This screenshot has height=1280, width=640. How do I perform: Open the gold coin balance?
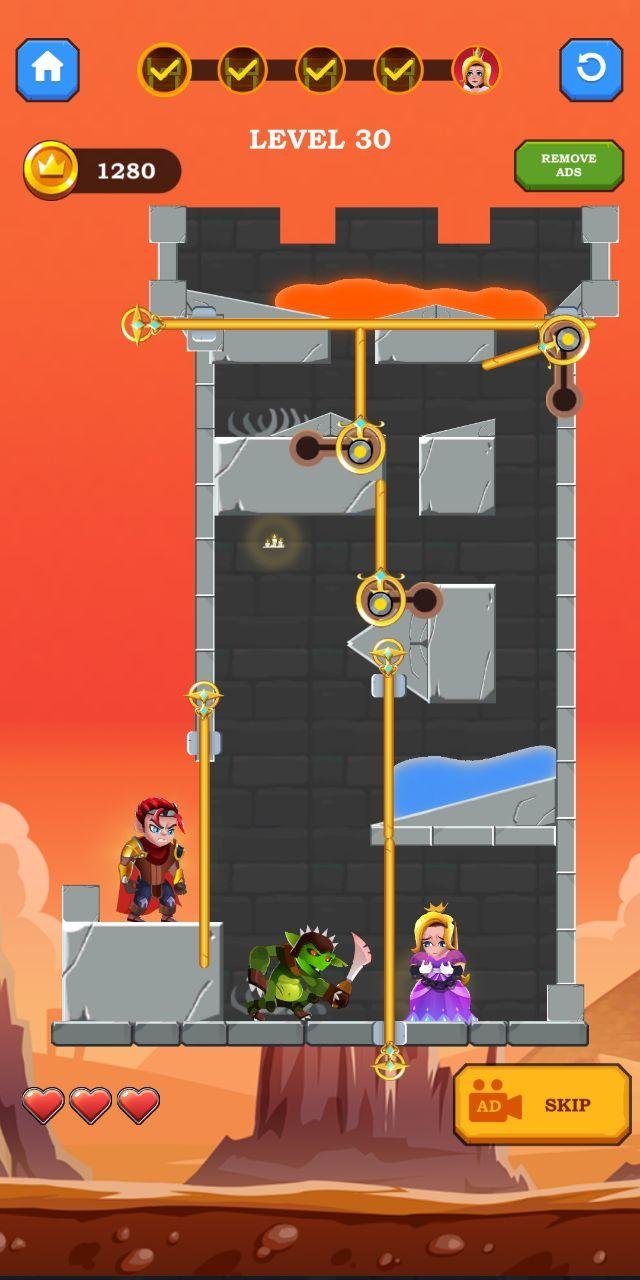[103, 171]
